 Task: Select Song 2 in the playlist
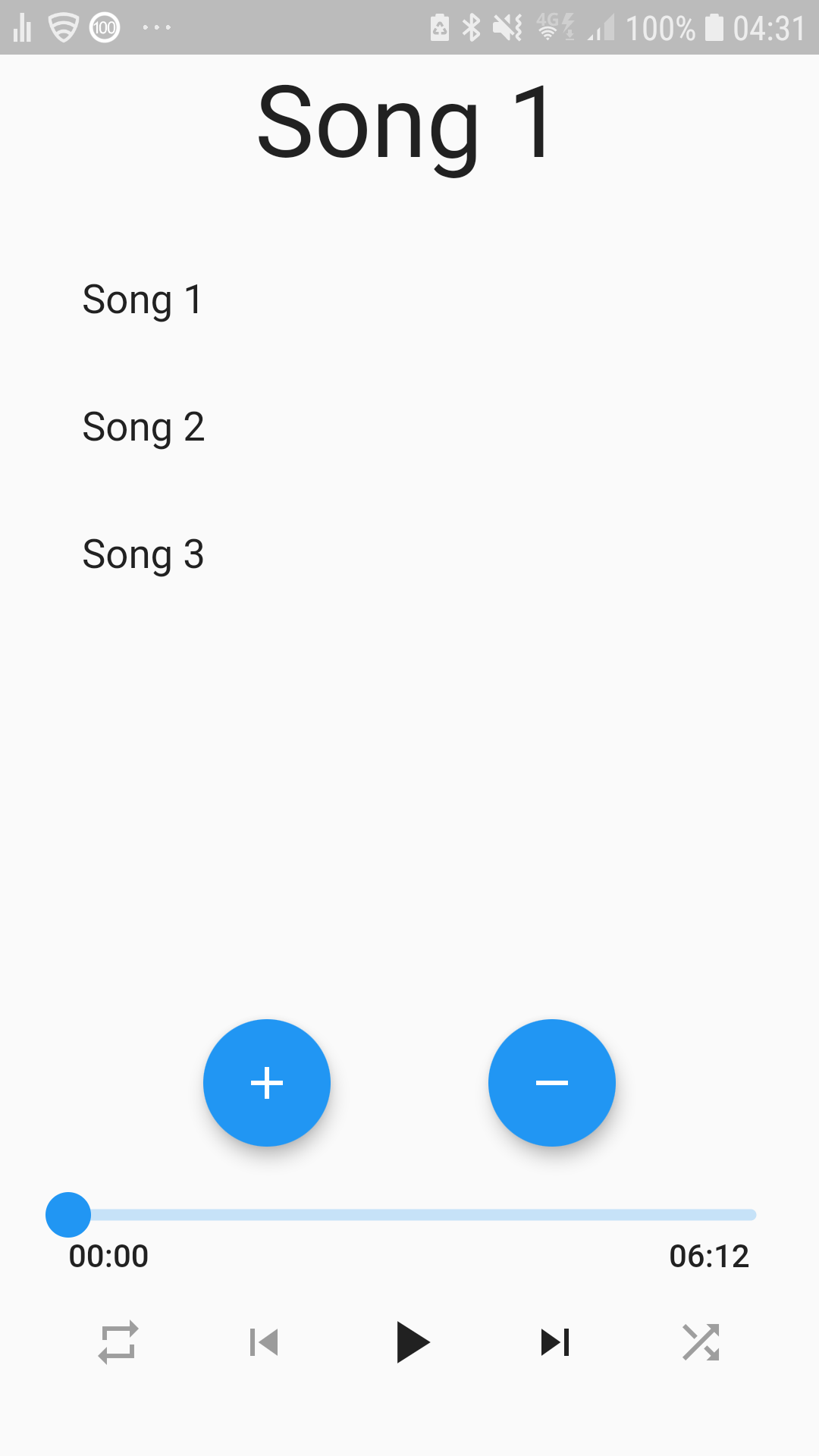coord(143,427)
